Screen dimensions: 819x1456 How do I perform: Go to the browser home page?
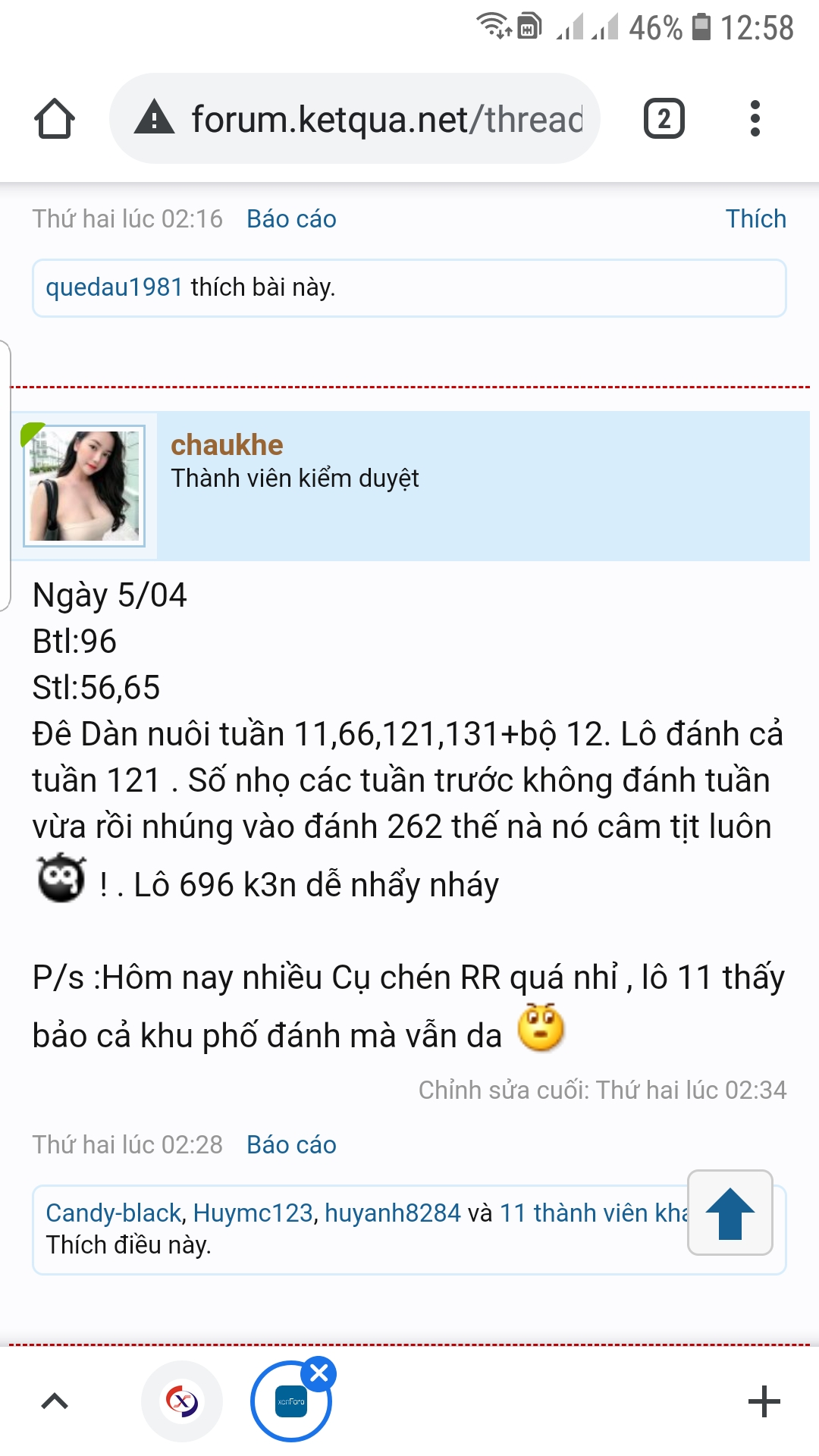tap(55, 119)
